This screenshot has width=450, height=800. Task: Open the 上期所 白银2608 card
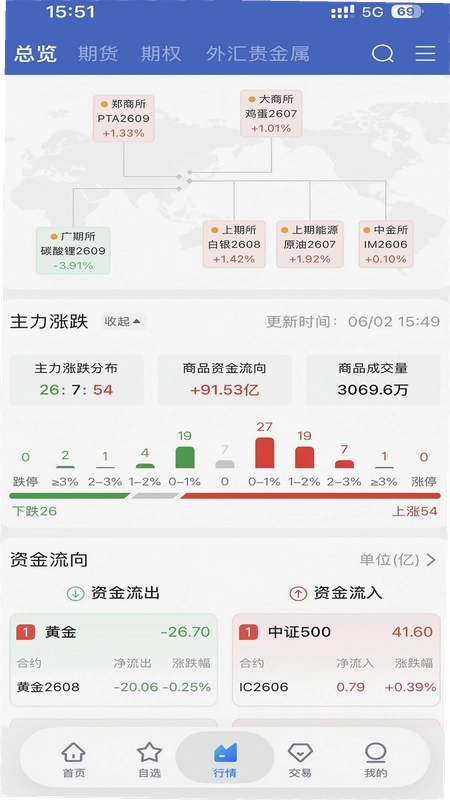pyautogui.click(x=234, y=244)
